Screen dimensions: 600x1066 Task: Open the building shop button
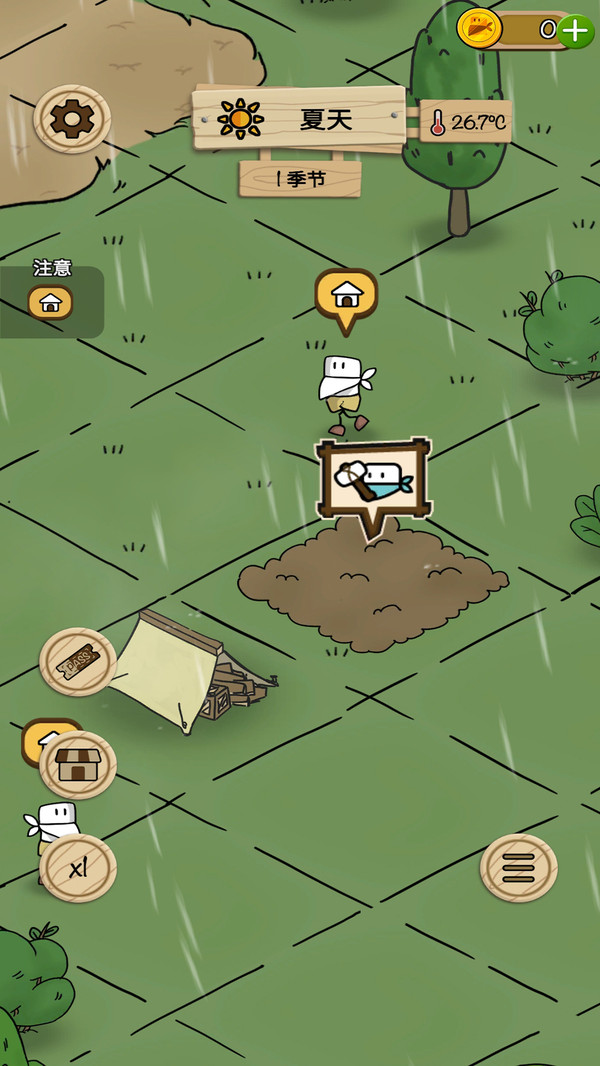coord(78,765)
